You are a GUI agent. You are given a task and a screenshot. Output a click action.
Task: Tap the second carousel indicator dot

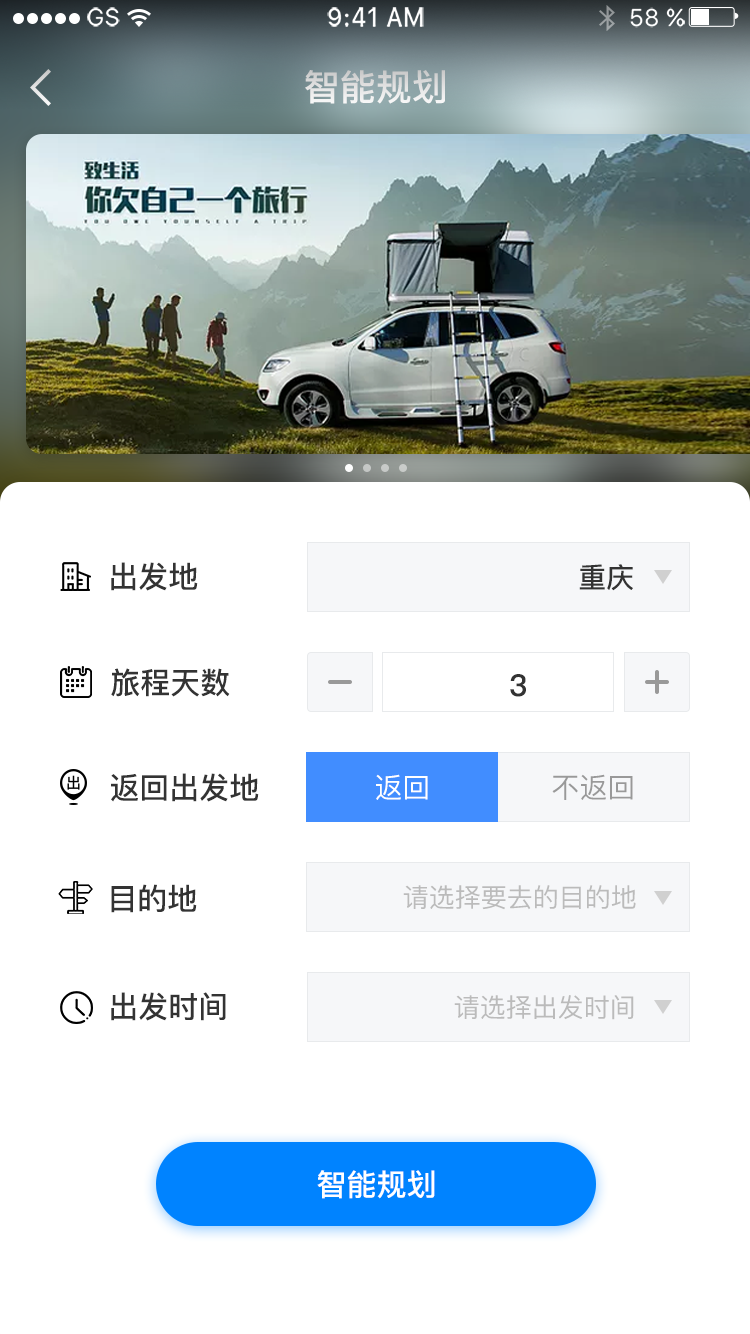click(367, 467)
